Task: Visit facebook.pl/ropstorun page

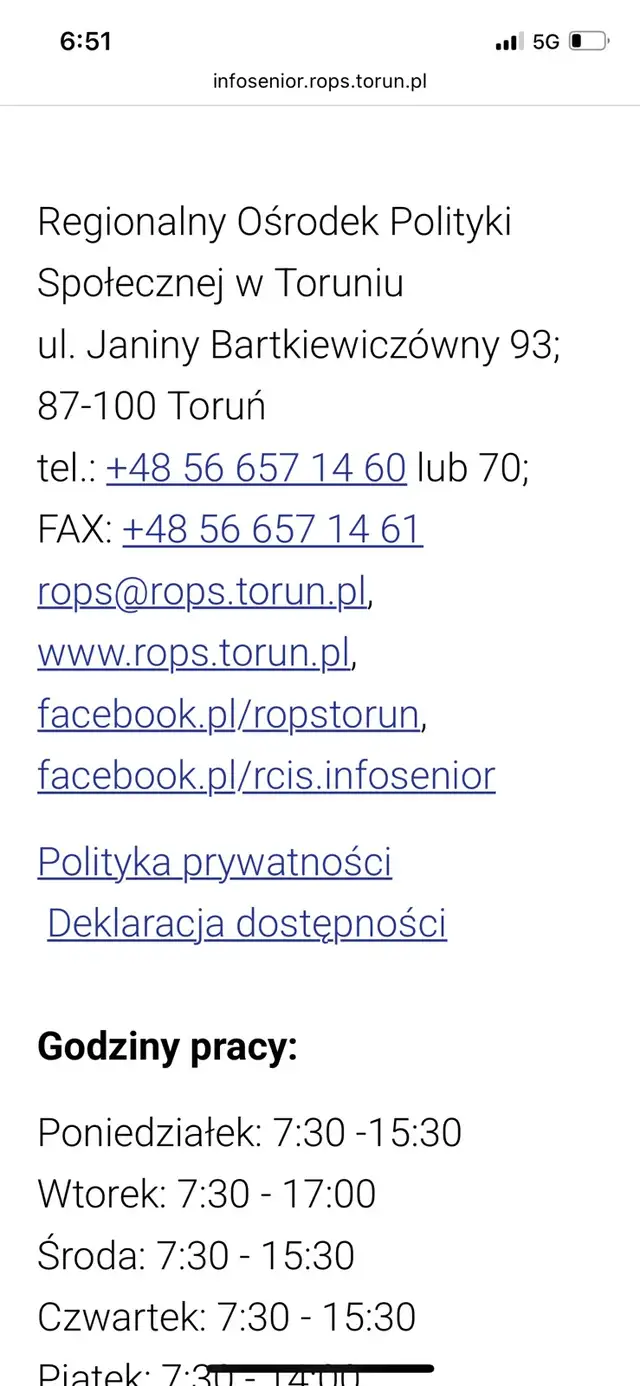Action: click(x=228, y=714)
